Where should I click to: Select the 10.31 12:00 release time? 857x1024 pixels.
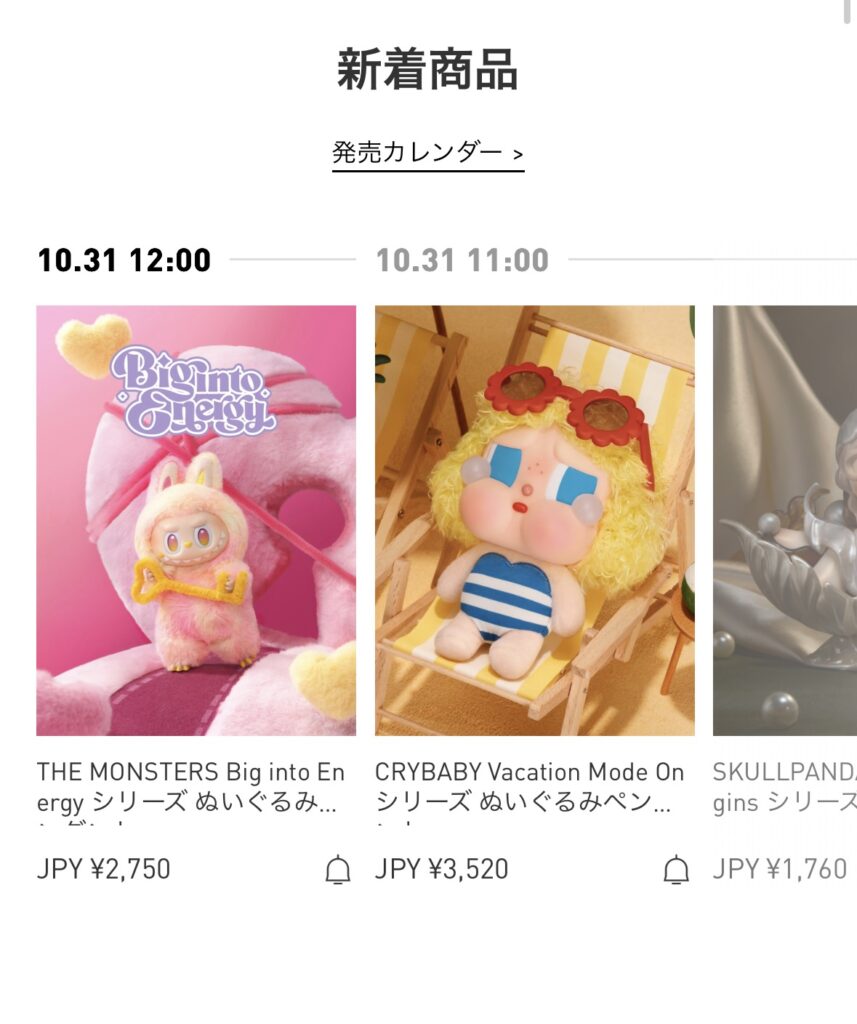click(124, 260)
